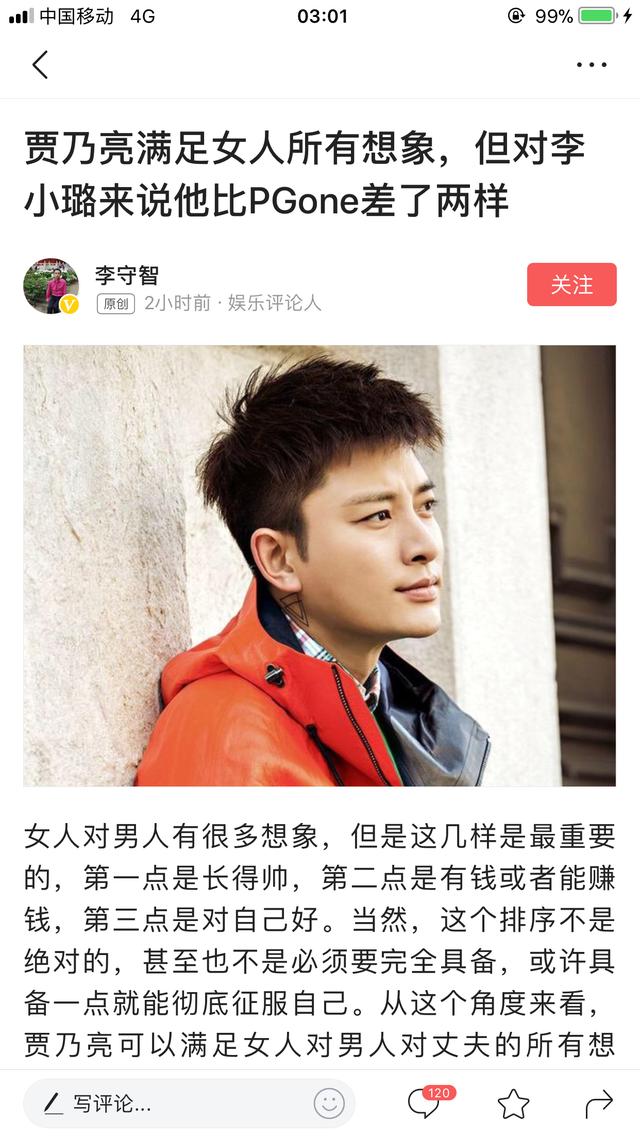Tap the 写评论 comment field
Image resolution: width=640 pixels, height=1138 pixels.
[x=189, y=1104]
